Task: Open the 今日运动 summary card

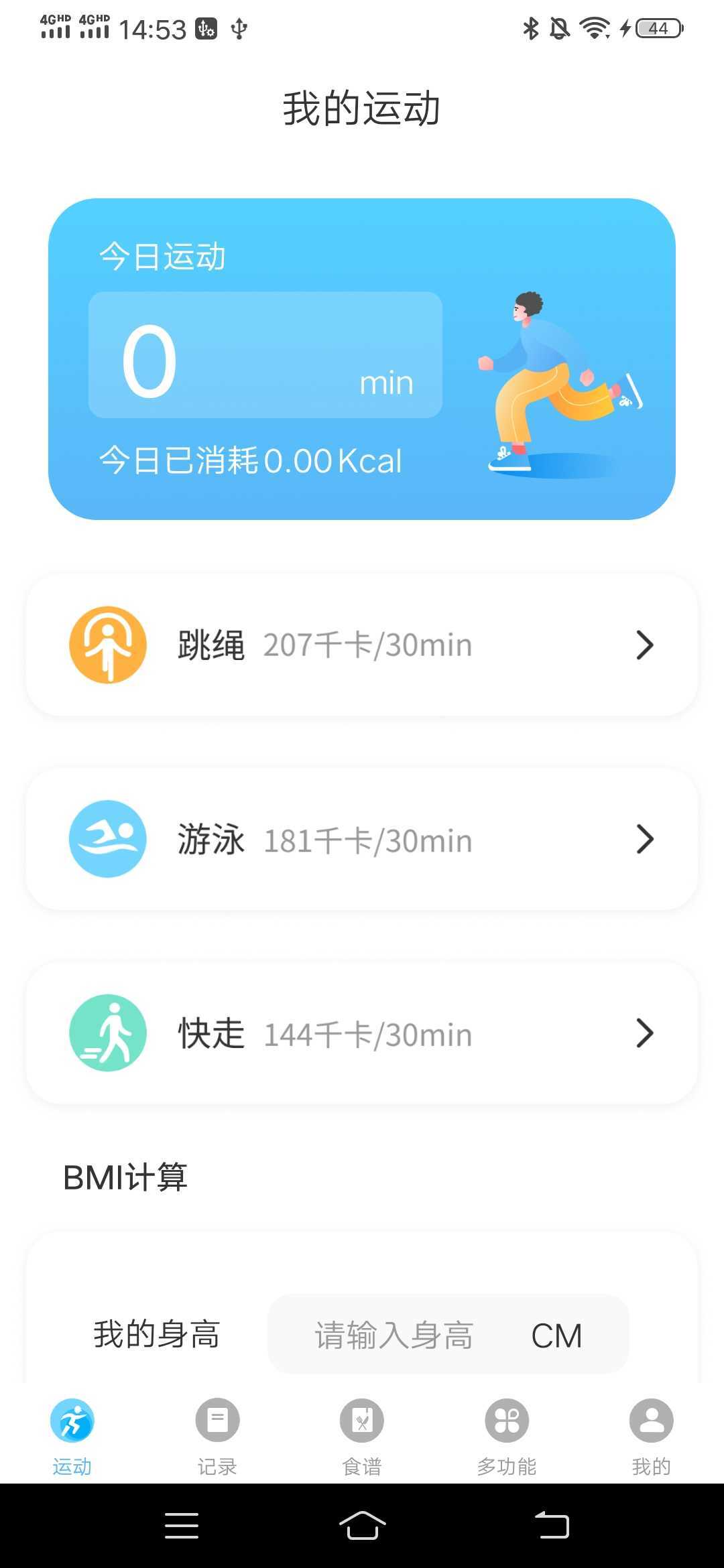Action: 362,355
